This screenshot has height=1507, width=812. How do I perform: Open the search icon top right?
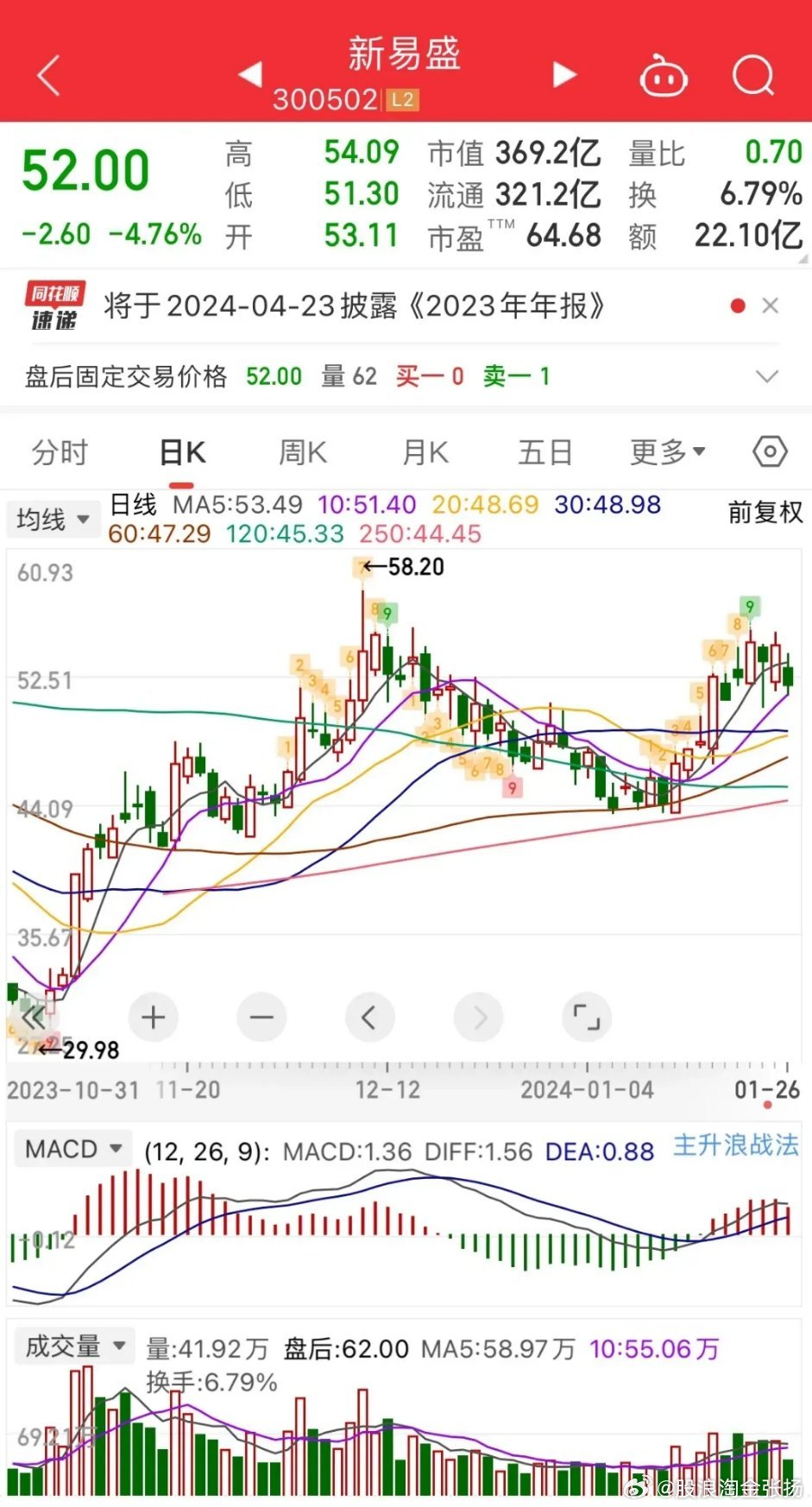tap(752, 76)
